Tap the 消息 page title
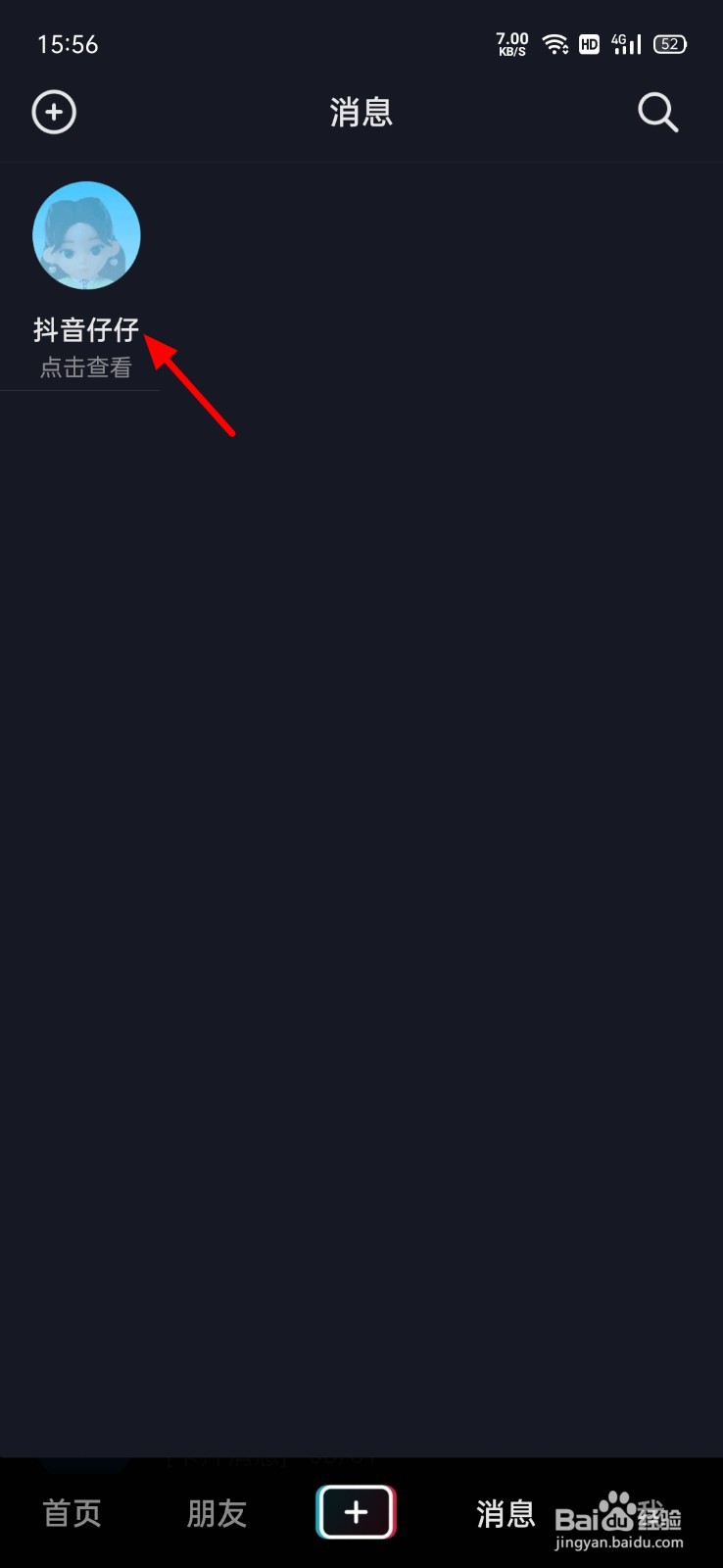This screenshot has width=723, height=1568. click(x=361, y=112)
